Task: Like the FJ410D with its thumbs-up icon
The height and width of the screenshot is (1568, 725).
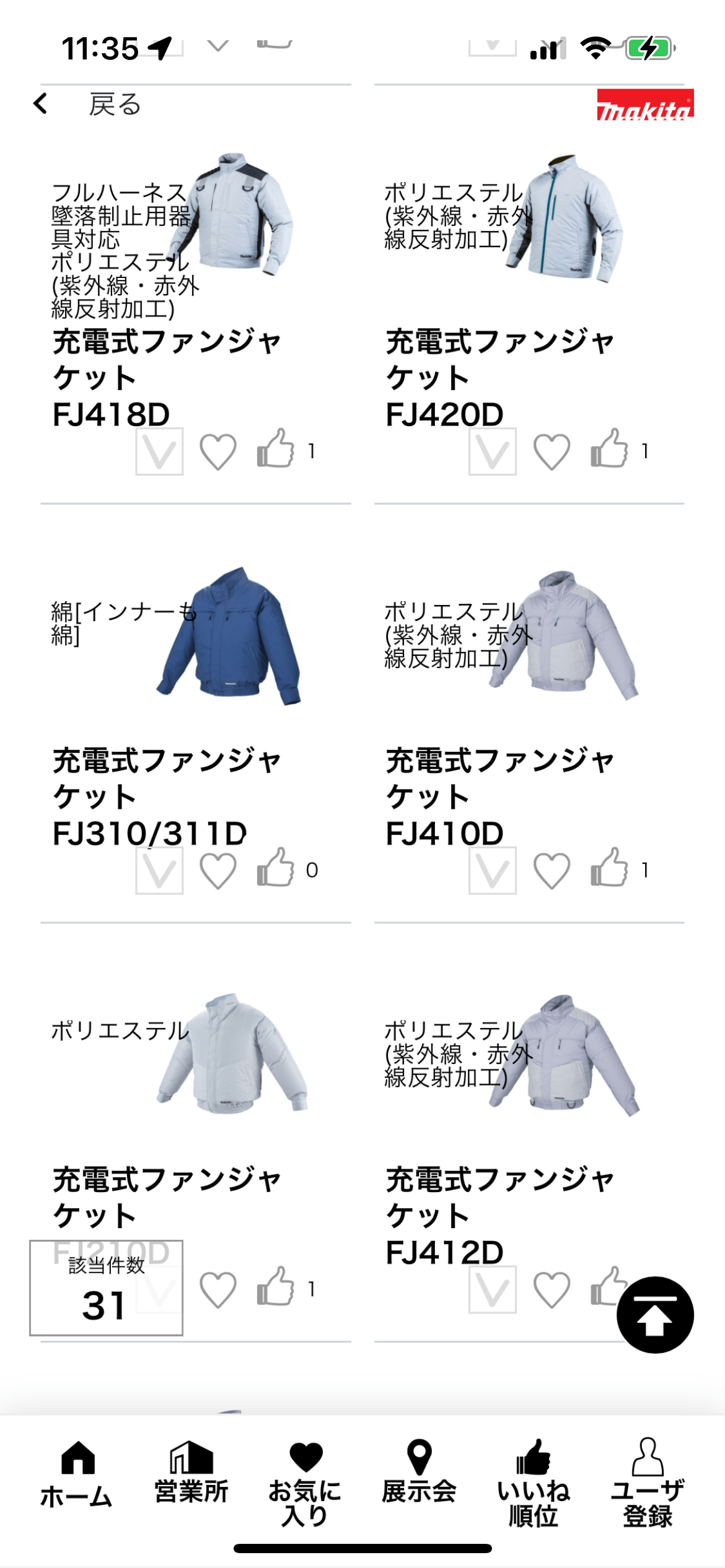Action: (x=609, y=868)
